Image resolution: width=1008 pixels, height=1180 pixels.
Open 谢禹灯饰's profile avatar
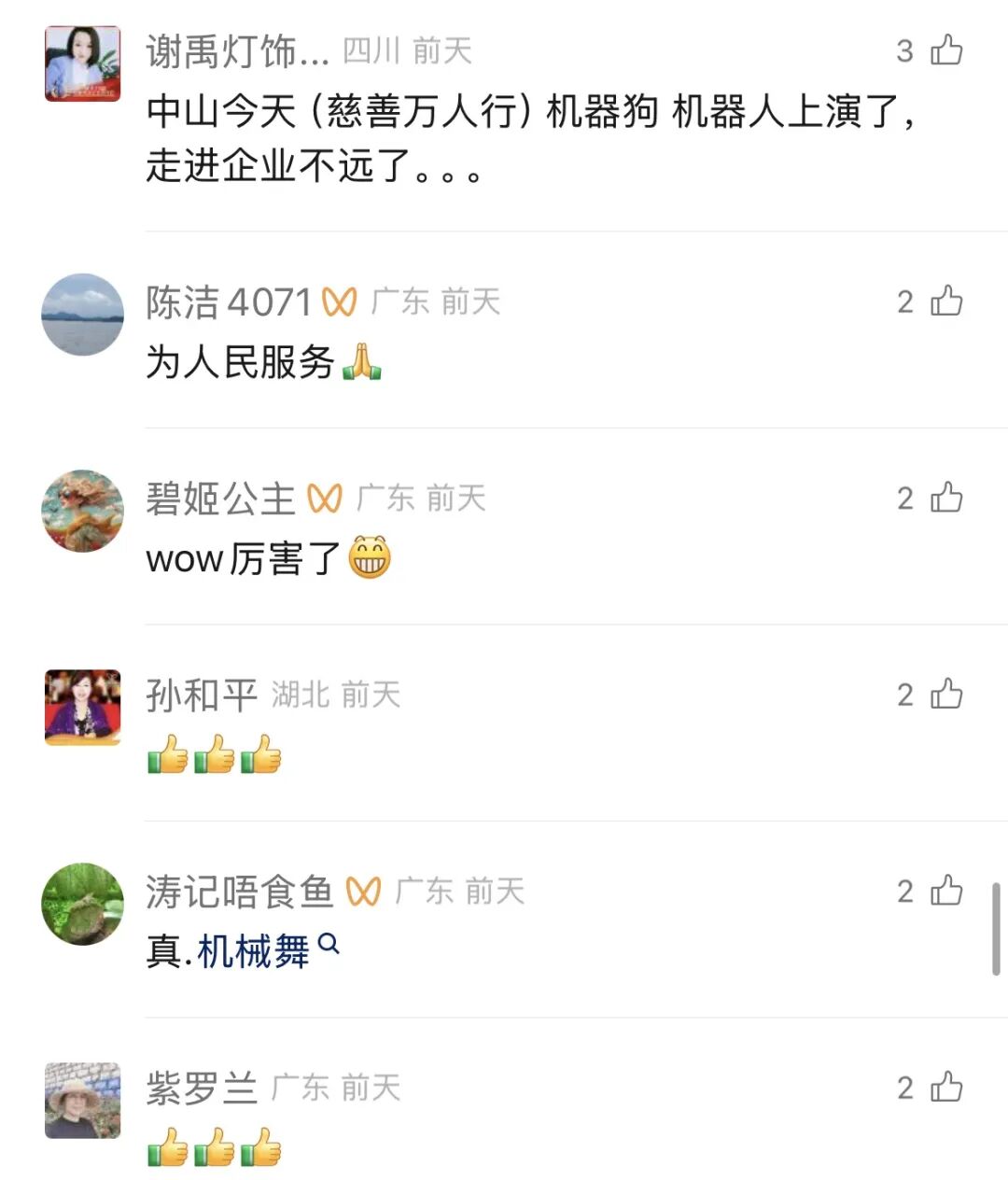(83, 63)
